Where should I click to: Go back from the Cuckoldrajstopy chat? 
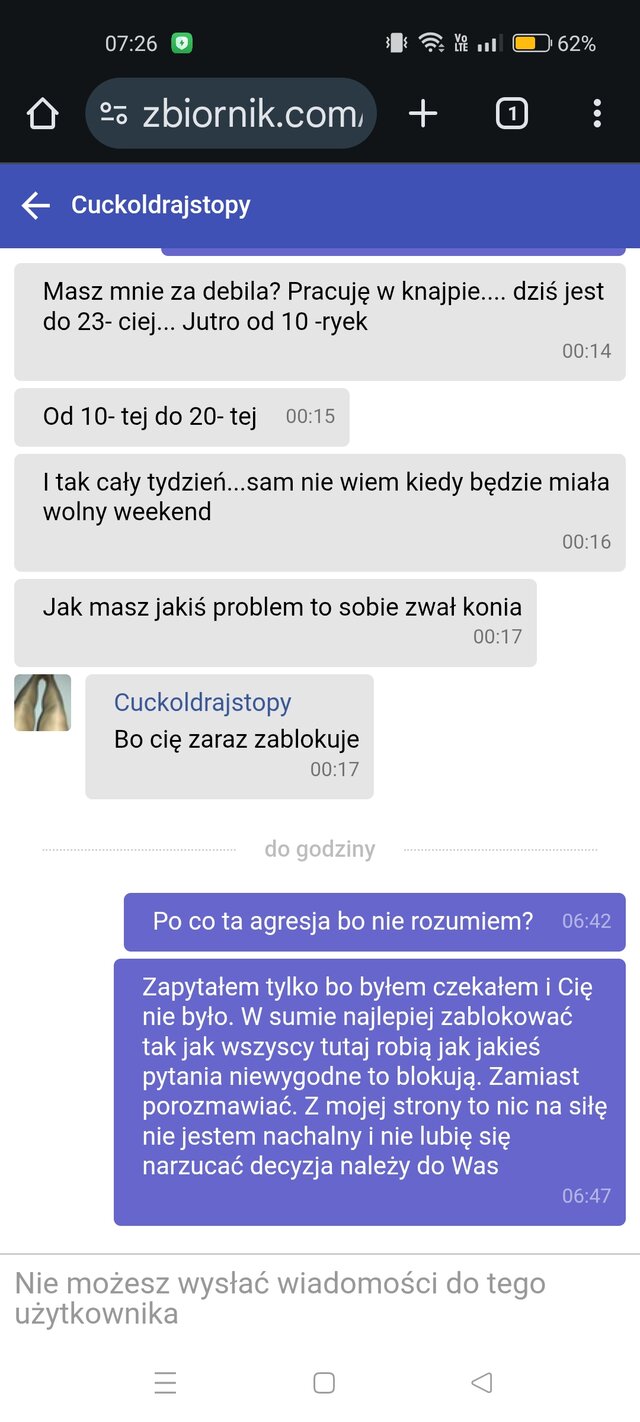pos(36,206)
